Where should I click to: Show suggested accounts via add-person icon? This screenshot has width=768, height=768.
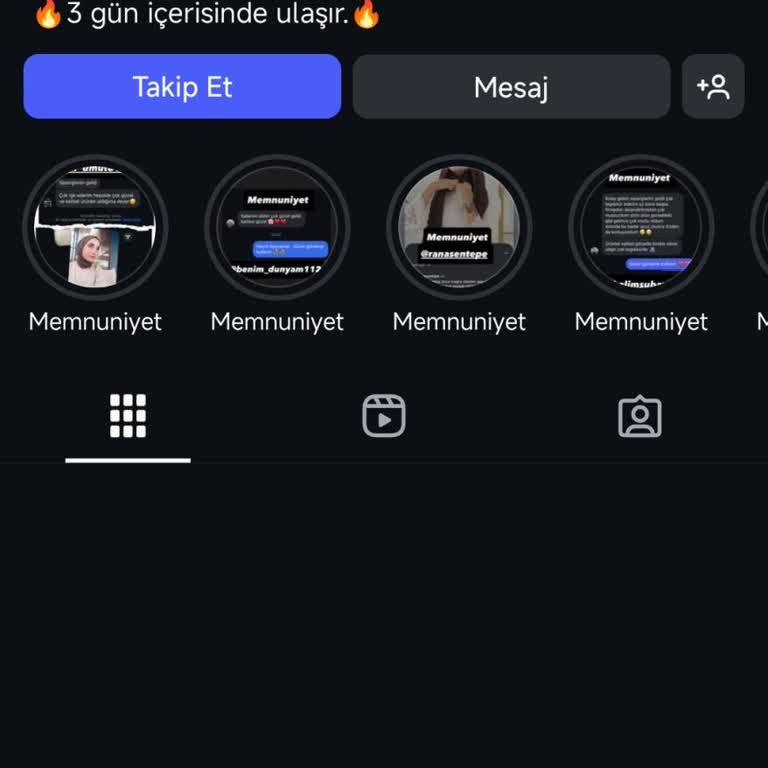pos(713,87)
